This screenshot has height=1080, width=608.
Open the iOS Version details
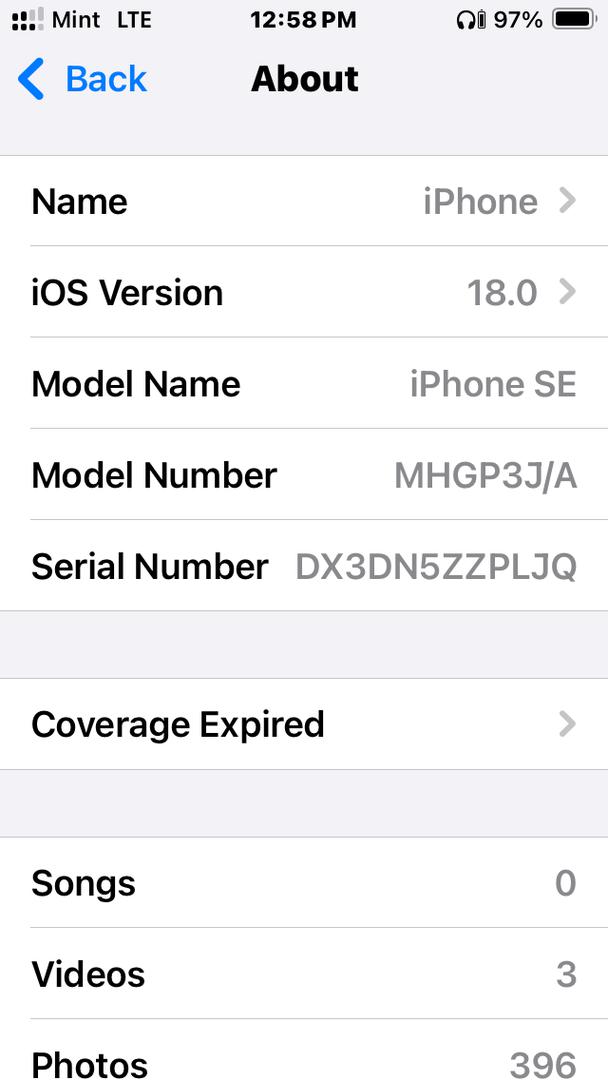(x=304, y=292)
